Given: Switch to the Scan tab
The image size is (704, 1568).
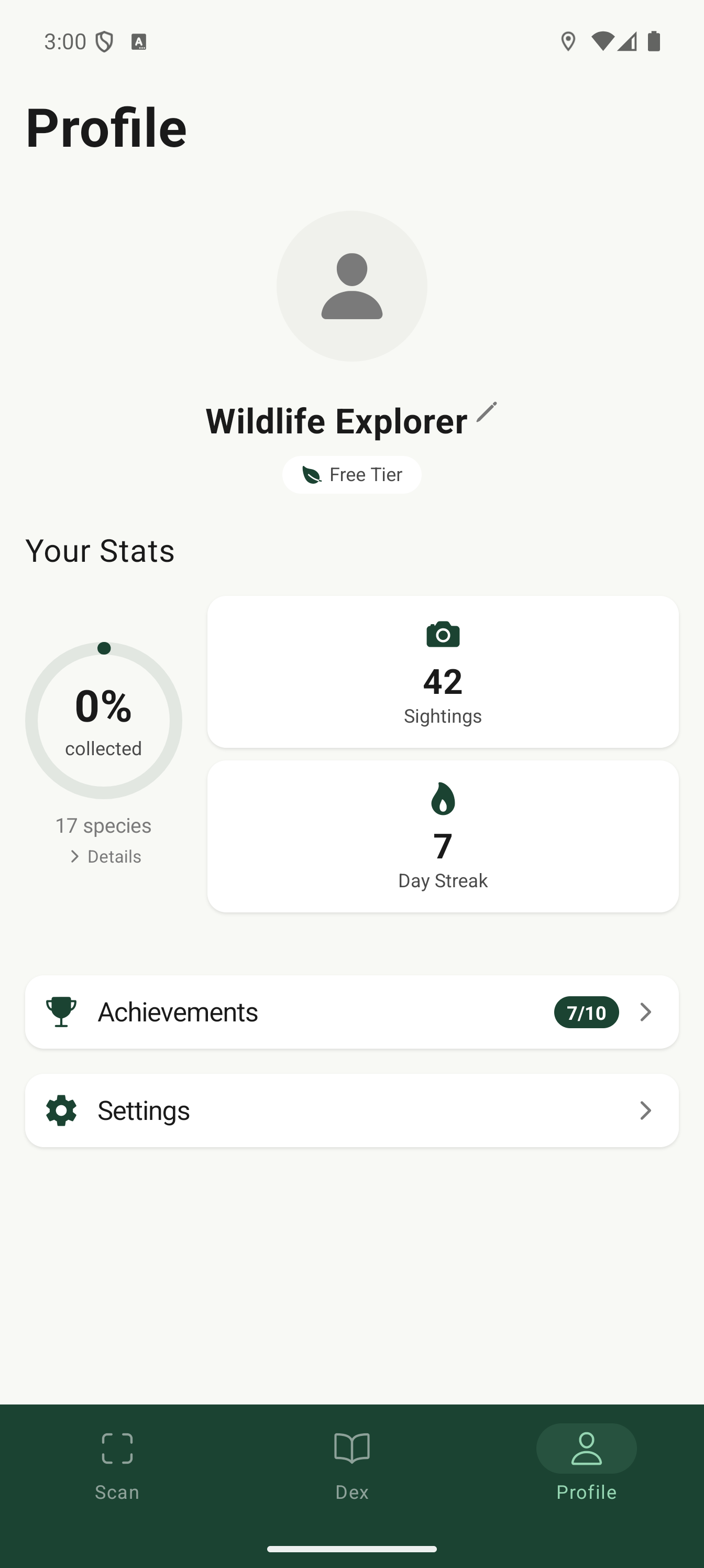Looking at the screenshot, I should [117, 1465].
